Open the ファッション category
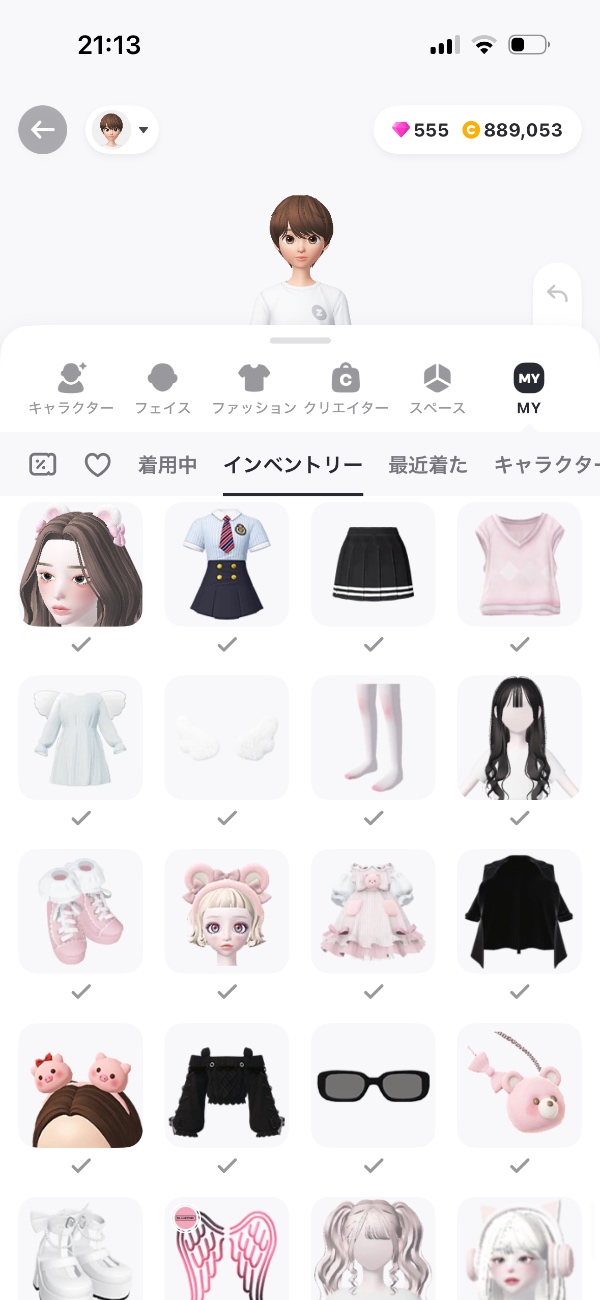 click(254, 388)
